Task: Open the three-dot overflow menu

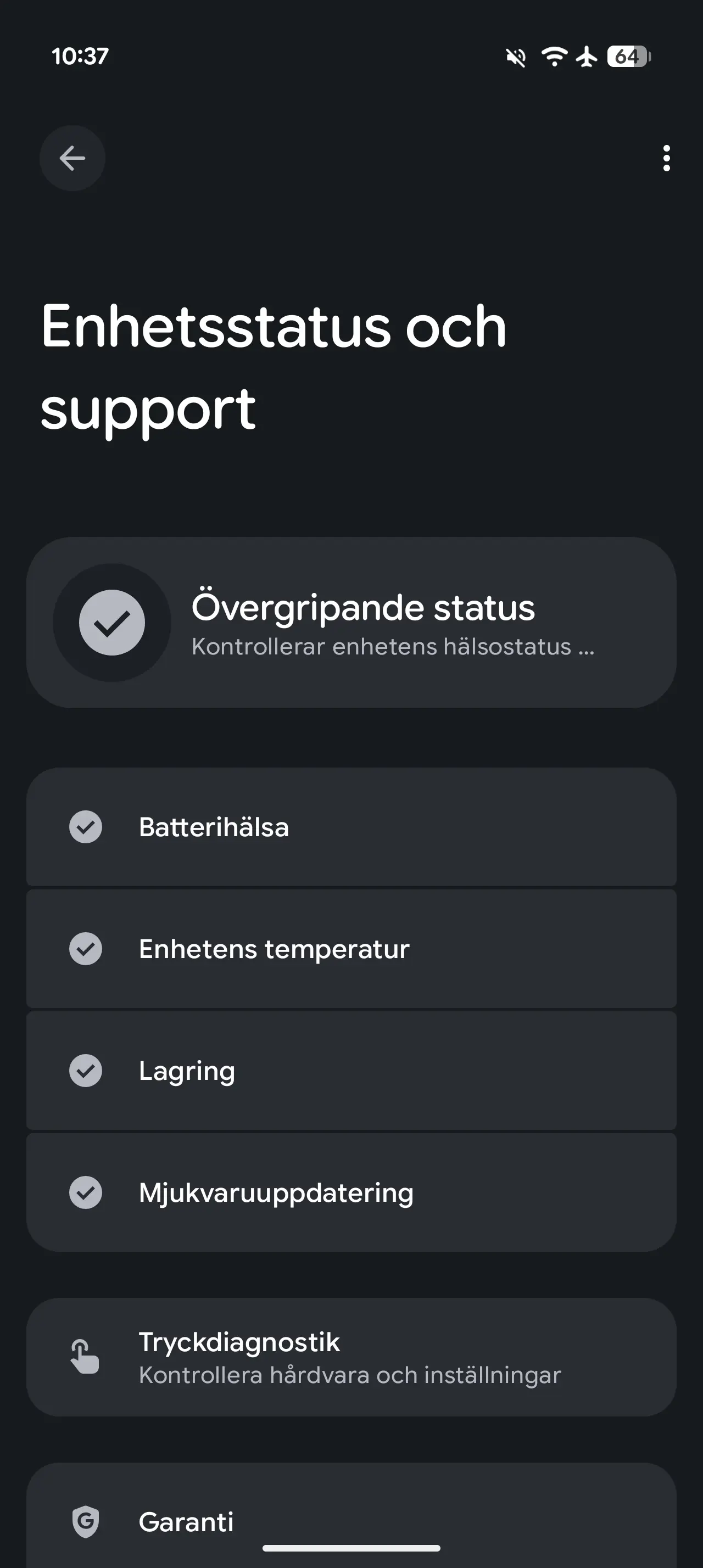Action: click(x=667, y=158)
